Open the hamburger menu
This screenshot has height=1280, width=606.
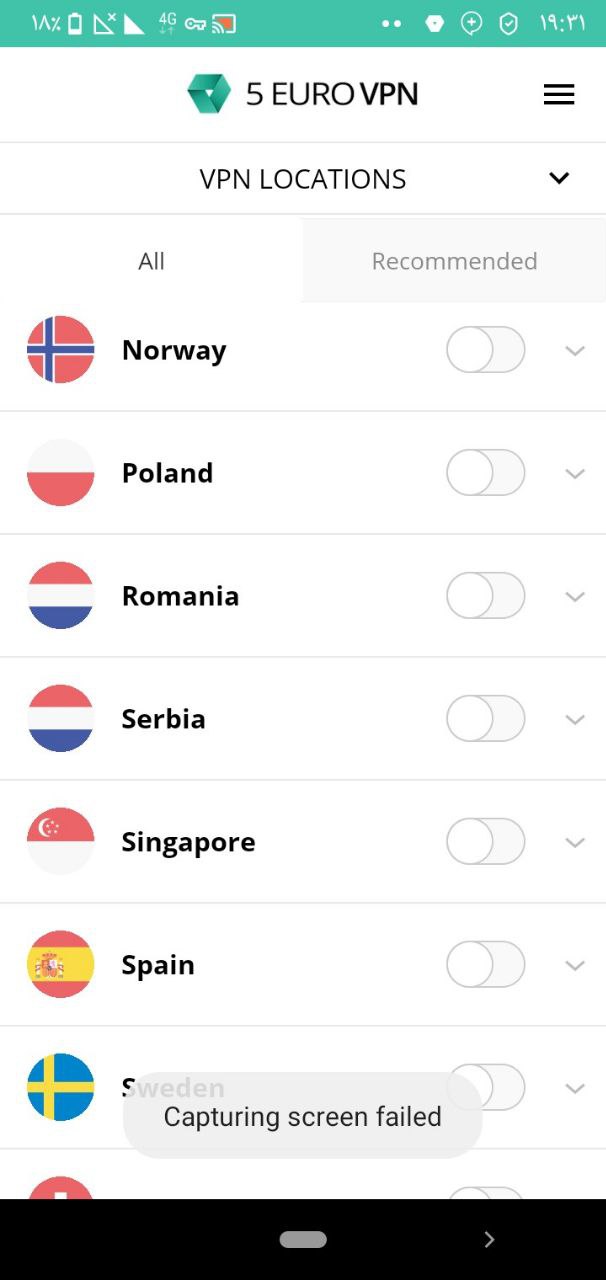coord(558,95)
